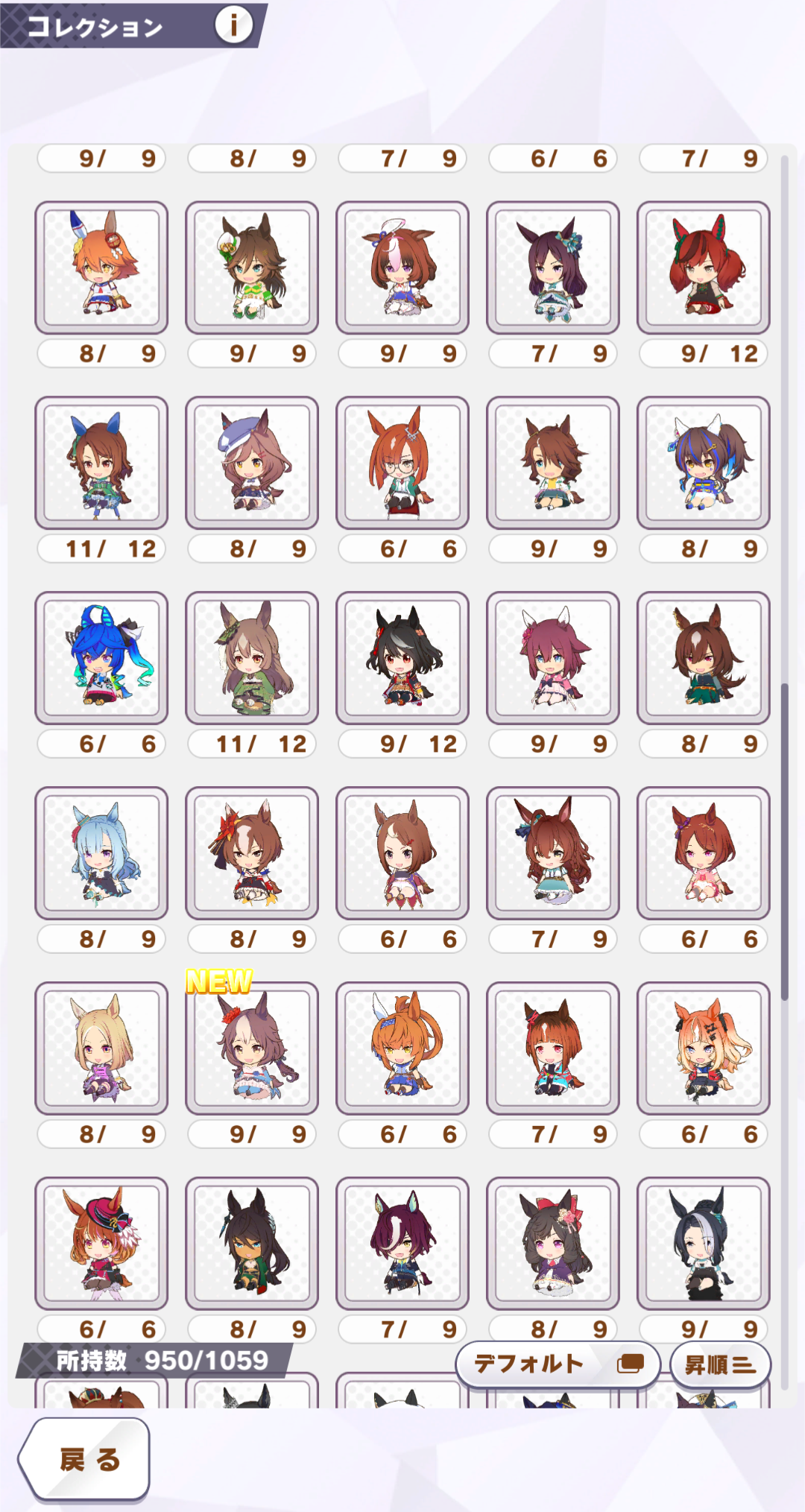Screen dimensions: 805x1512
Task: Open the green kimono character with 11/12
Action: [252, 657]
